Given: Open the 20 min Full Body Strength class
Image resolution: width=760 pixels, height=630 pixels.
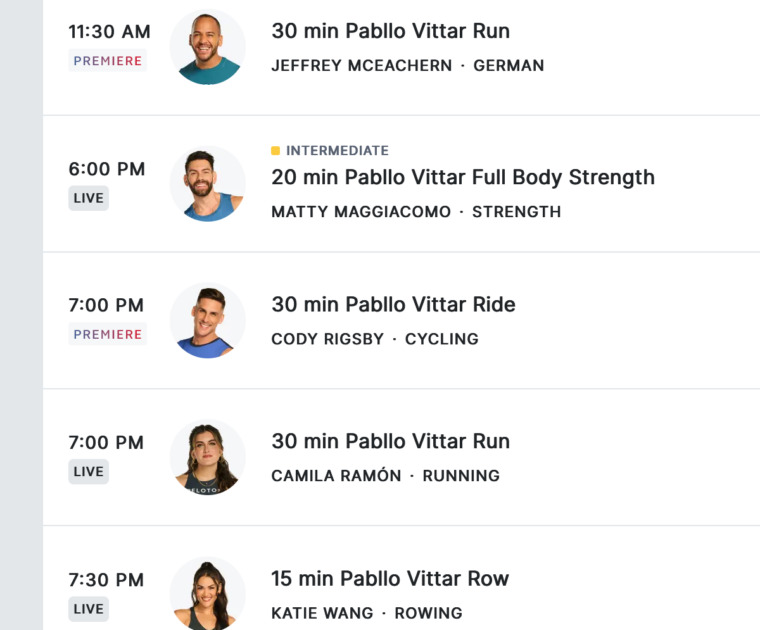Looking at the screenshot, I should (x=463, y=178).
